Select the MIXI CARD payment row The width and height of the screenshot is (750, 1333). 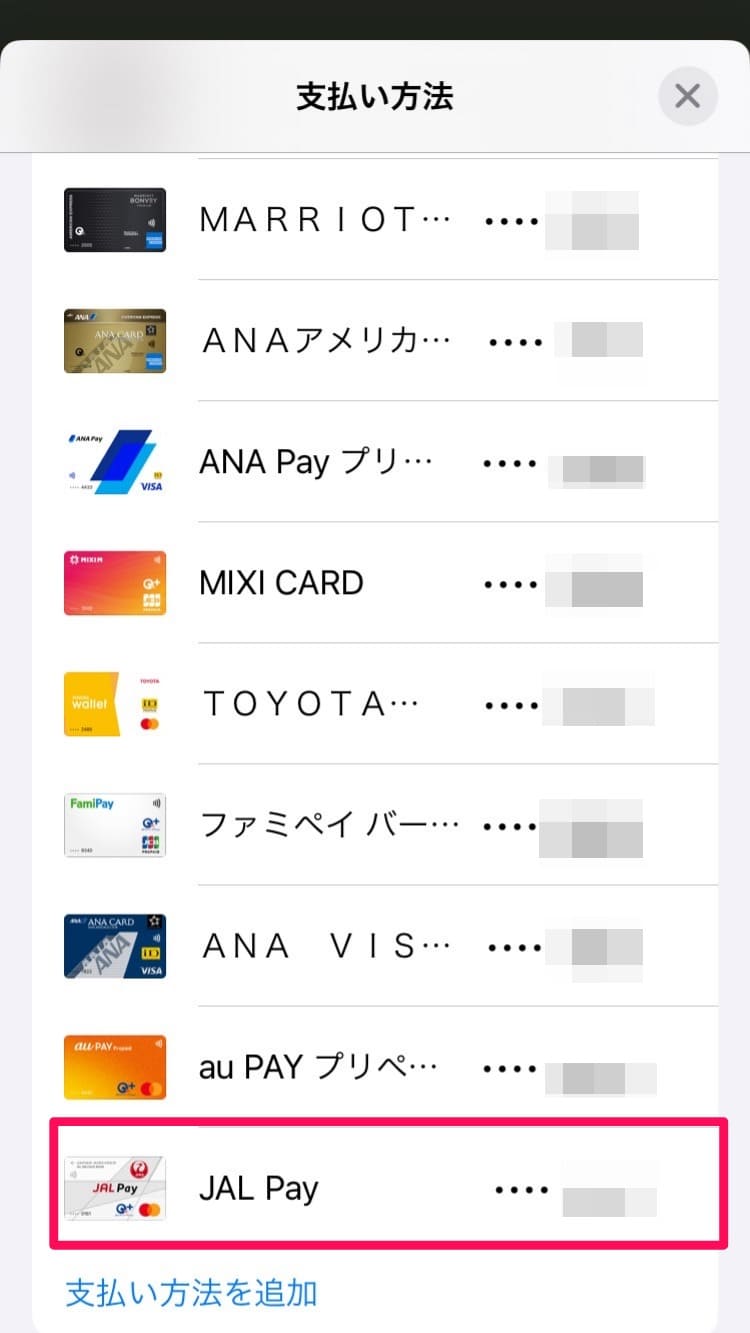(375, 583)
